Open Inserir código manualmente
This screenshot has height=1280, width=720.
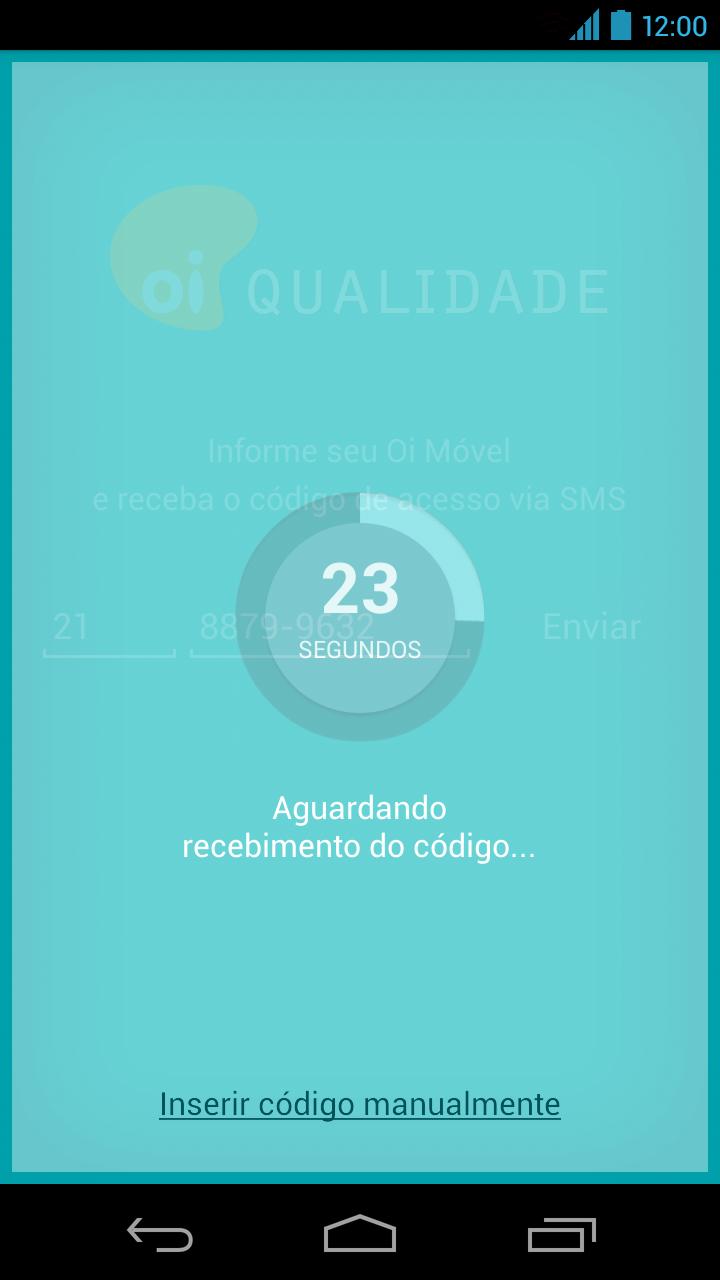359,1104
